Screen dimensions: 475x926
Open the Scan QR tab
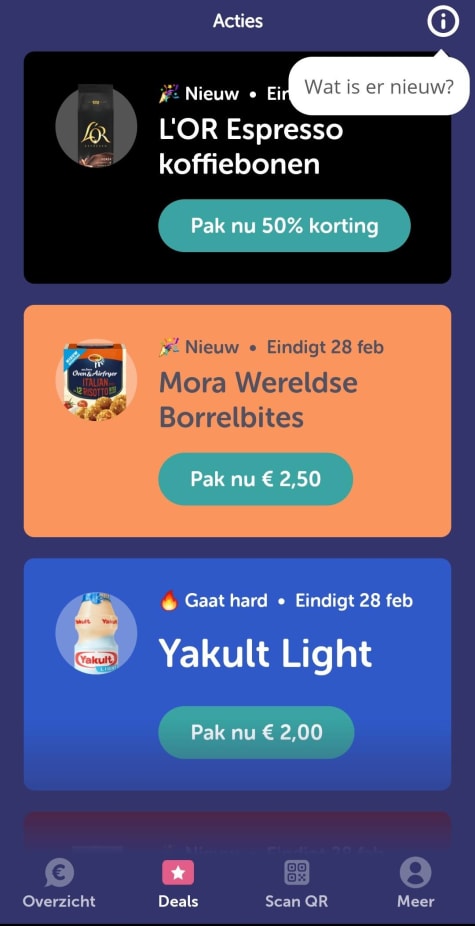point(297,883)
